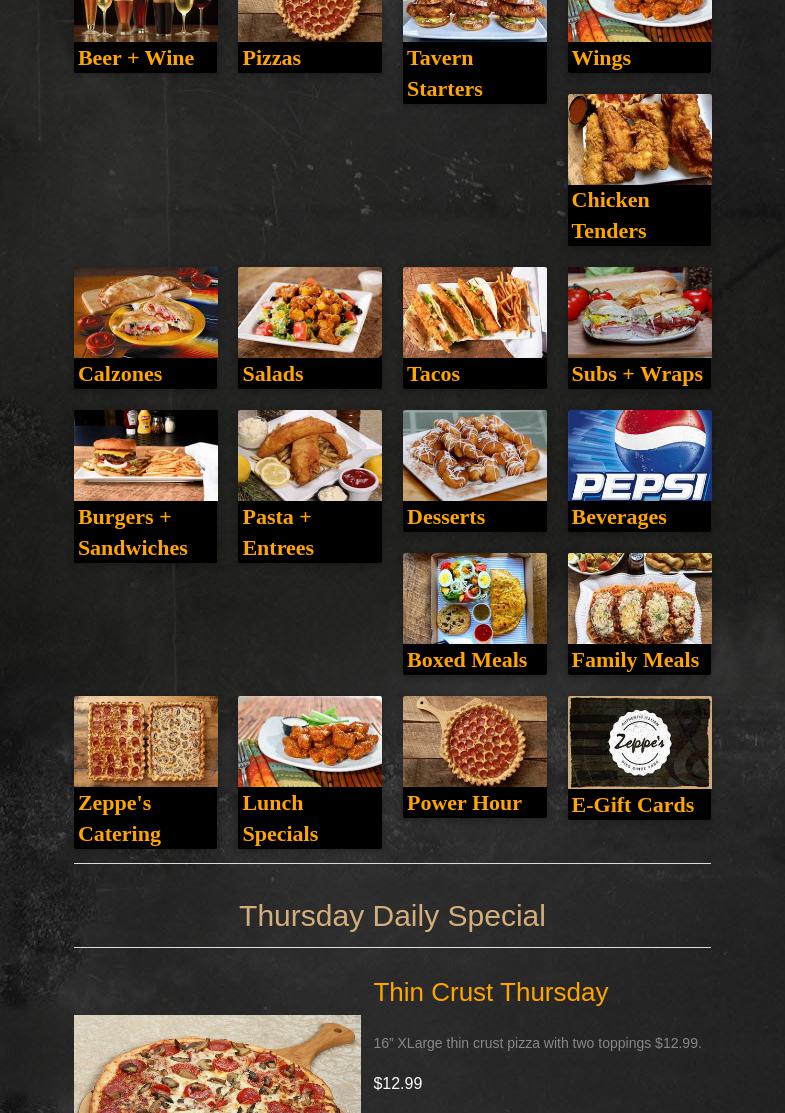Open the Desserts category
Viewport: 785px width, 1113px height.
pos(474,471)
